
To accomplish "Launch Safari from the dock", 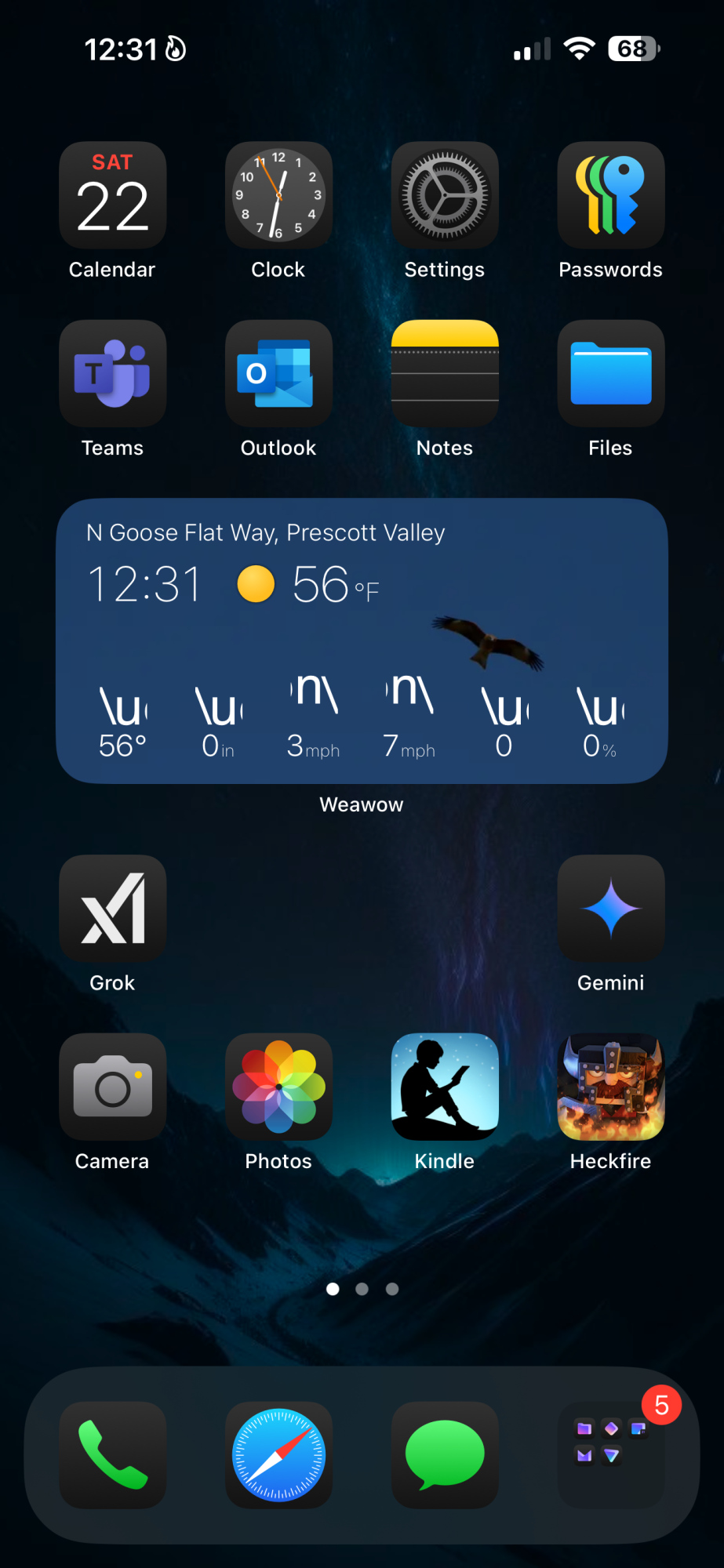I will pyautogui.click(x=278, y=1455).
